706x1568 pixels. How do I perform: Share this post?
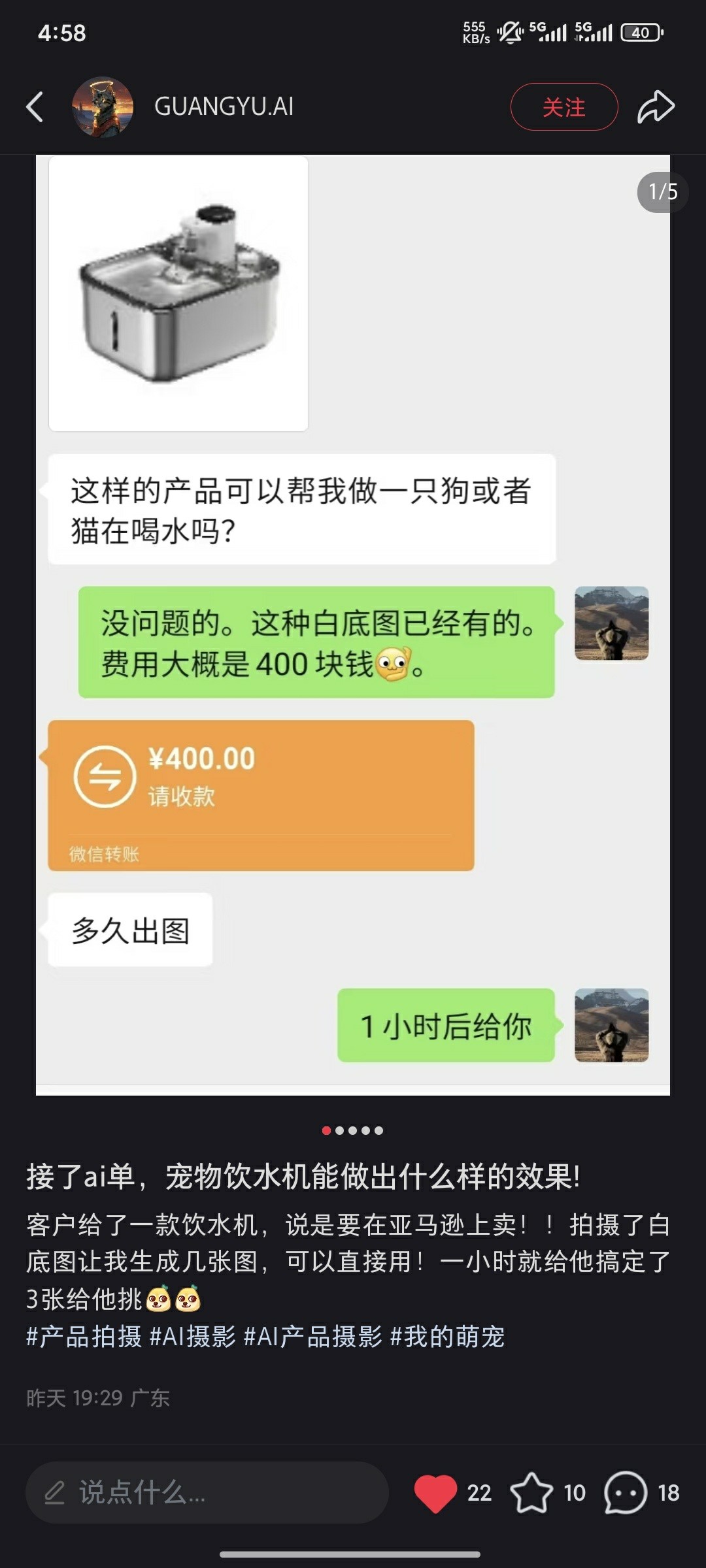656,107
